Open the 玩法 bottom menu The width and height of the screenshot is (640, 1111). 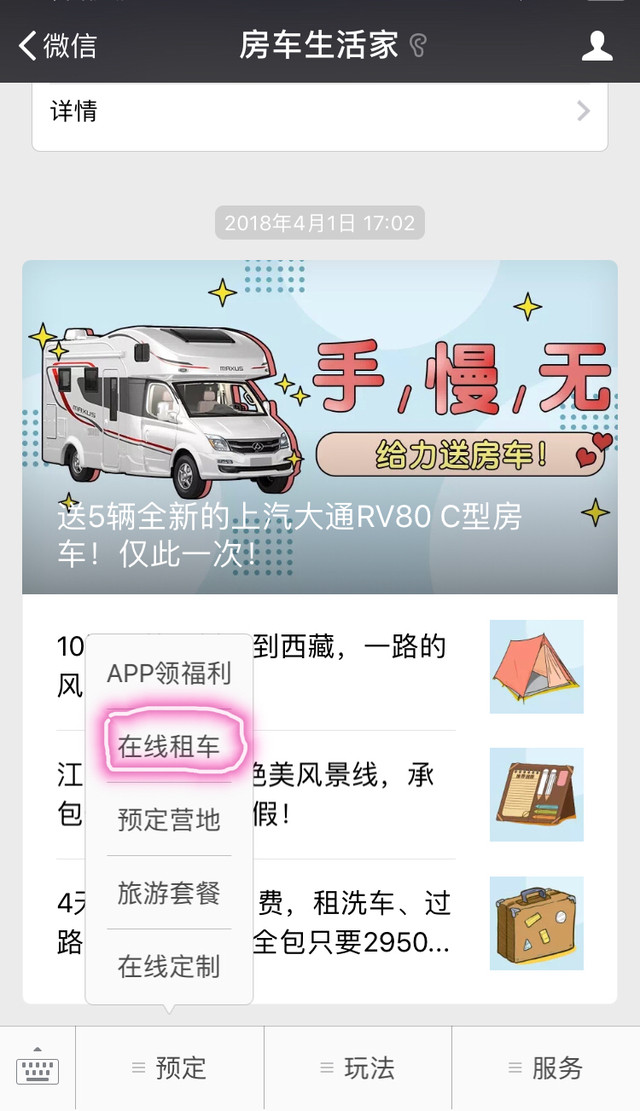point(358,1069)
